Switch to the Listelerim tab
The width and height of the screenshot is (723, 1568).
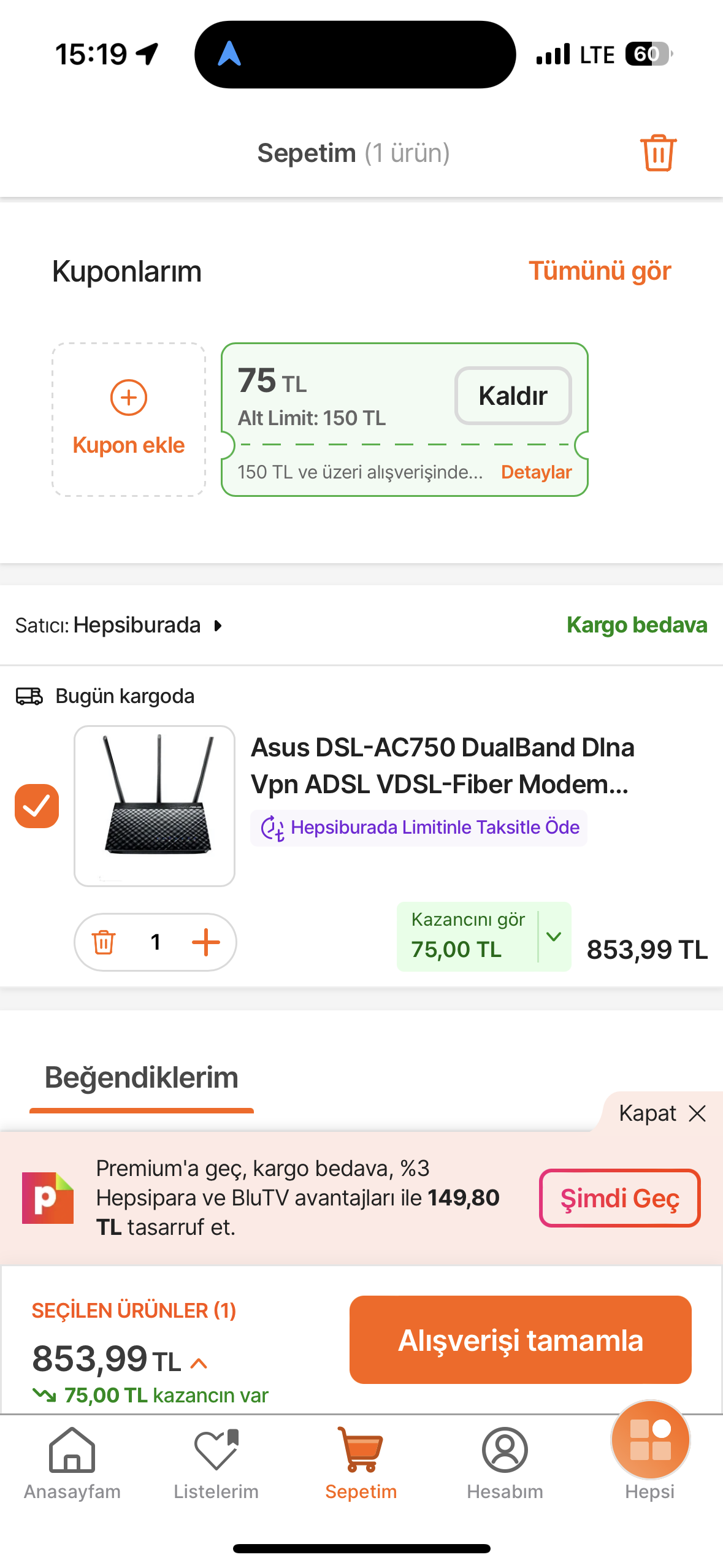(216, 1462)
